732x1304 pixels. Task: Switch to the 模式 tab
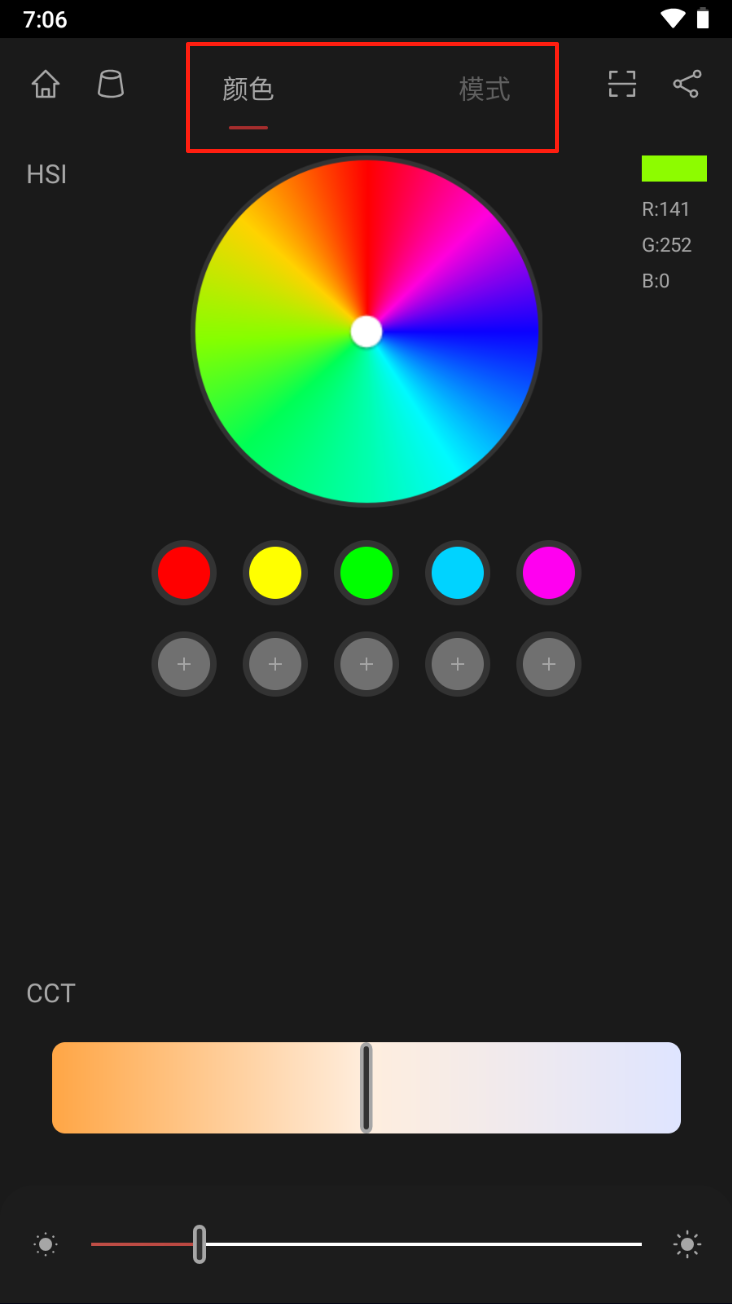[x=484, y=89]
